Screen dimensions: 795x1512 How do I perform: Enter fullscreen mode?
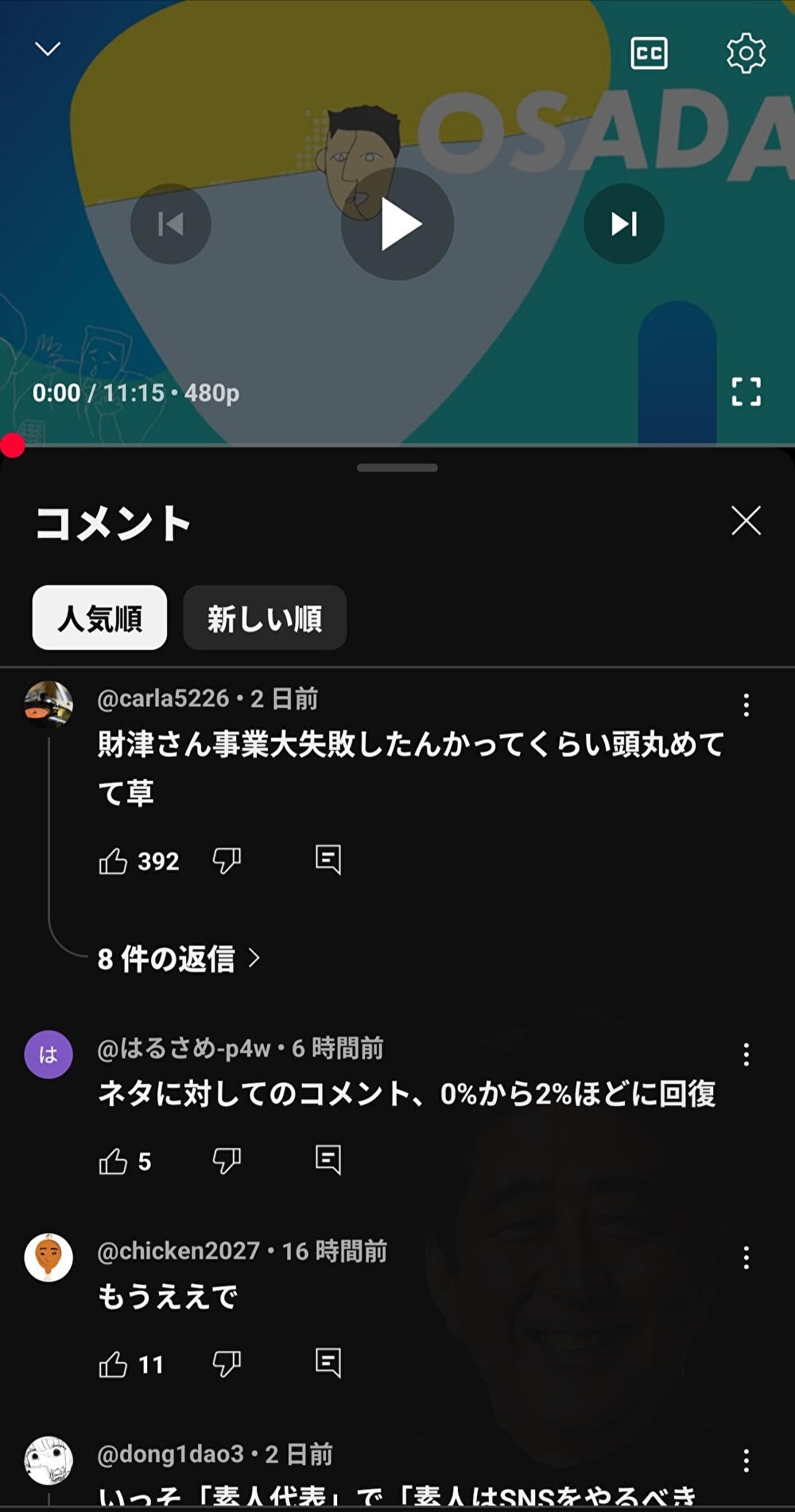pyautogui.click(x=746, y=392)
